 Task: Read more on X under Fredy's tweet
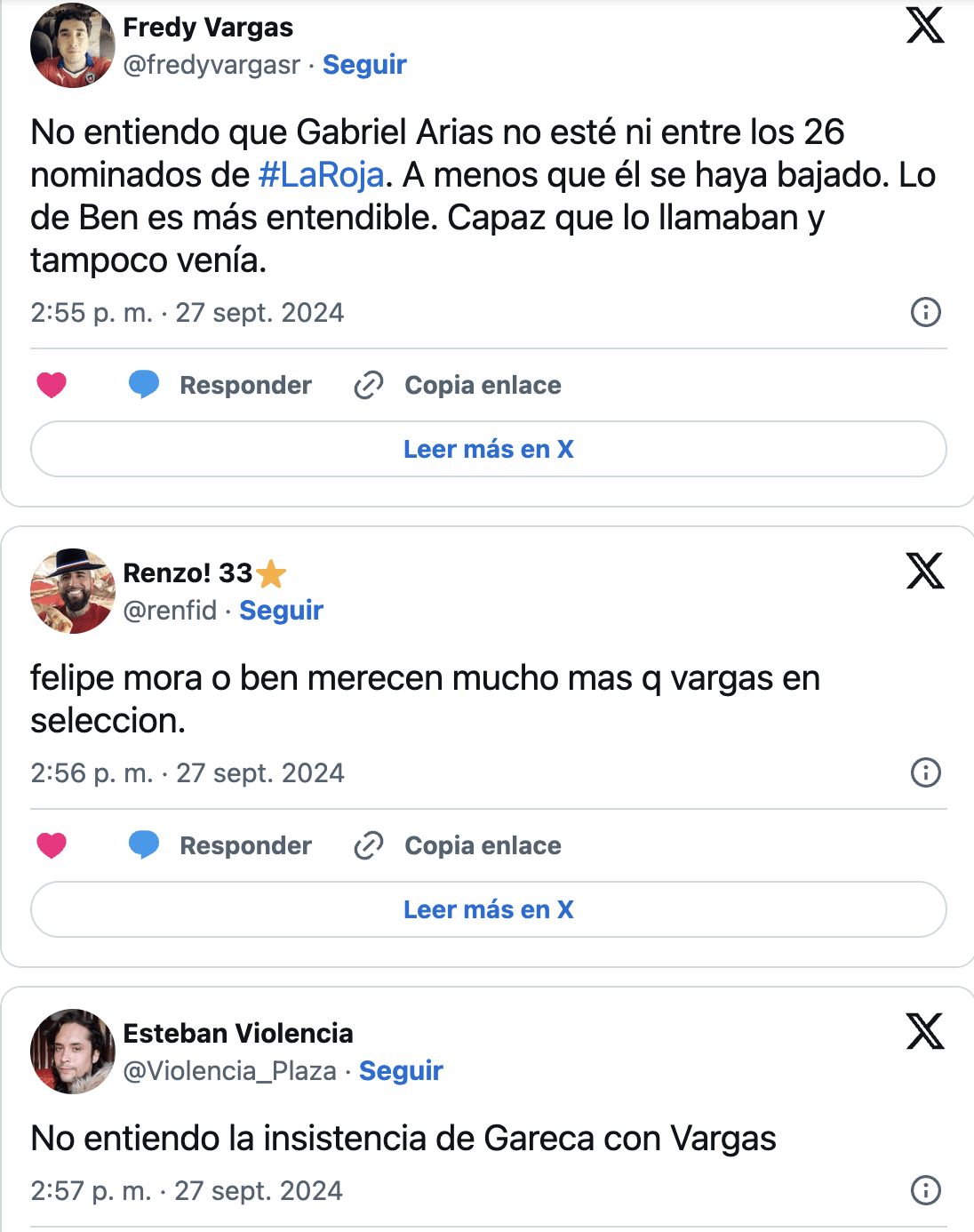(x=489, y=449)
